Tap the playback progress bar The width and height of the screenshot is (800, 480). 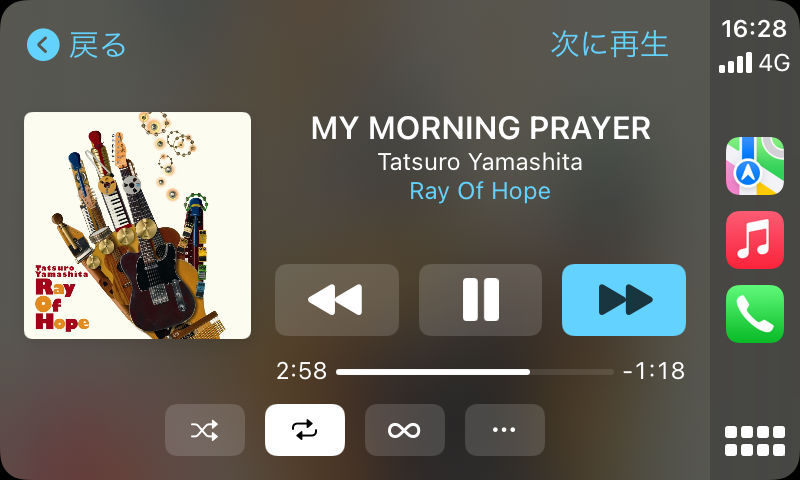pyautogui.click(x=475, y=372)
